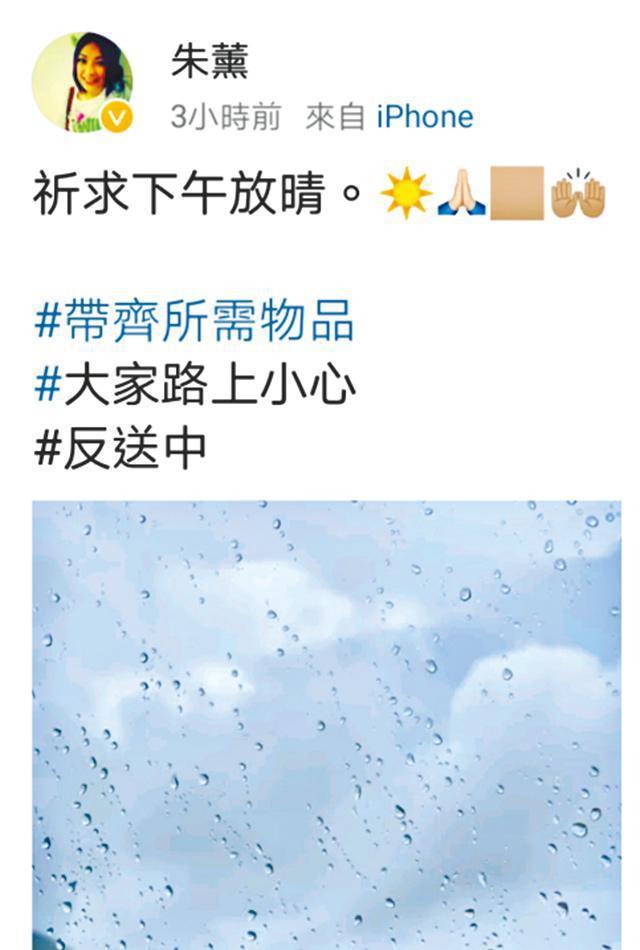The height and width of the screenshot is (950, 640).
Task: Tap the username 朱薰
Action: 209,61
